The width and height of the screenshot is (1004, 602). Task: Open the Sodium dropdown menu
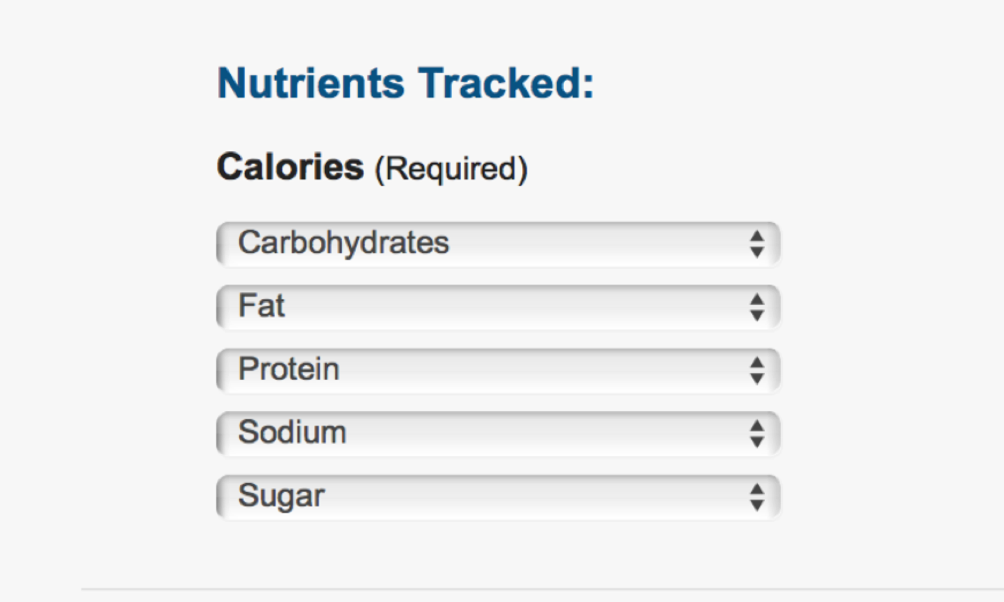pos(497,433)
